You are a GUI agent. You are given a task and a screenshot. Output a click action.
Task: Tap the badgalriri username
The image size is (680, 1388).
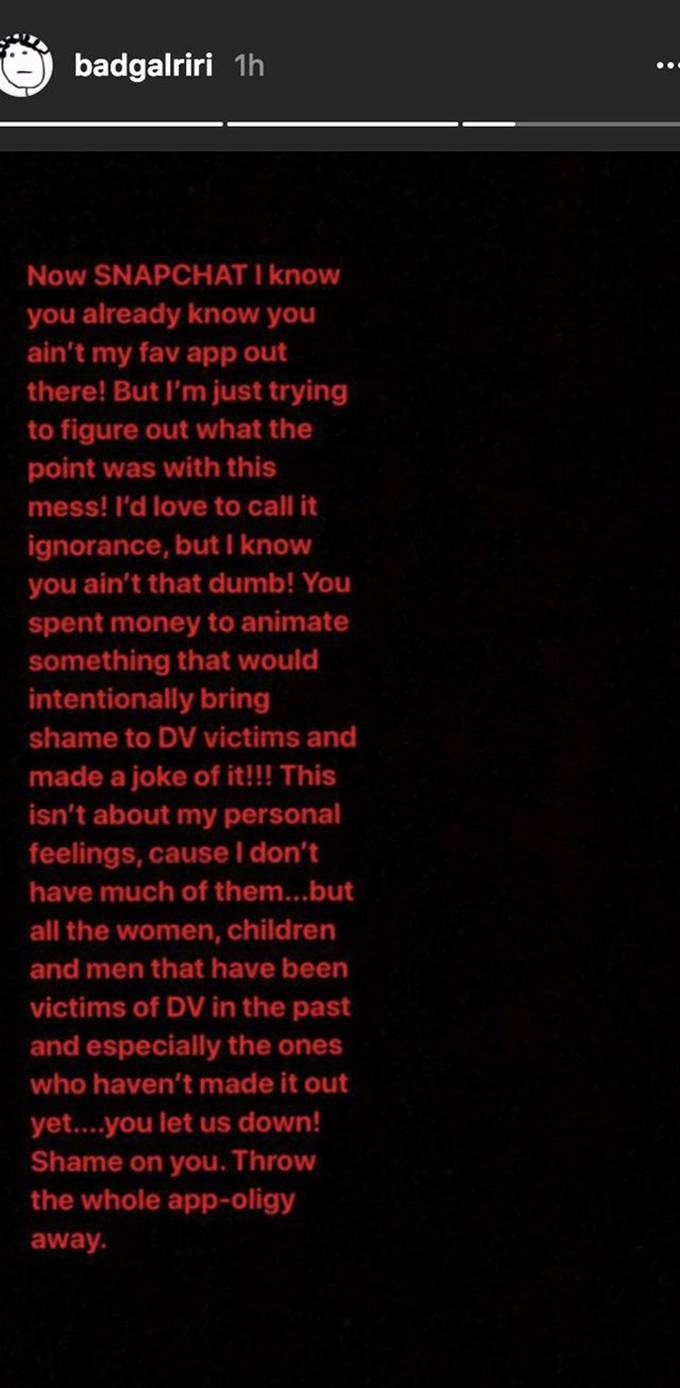(x=144, y=66)
